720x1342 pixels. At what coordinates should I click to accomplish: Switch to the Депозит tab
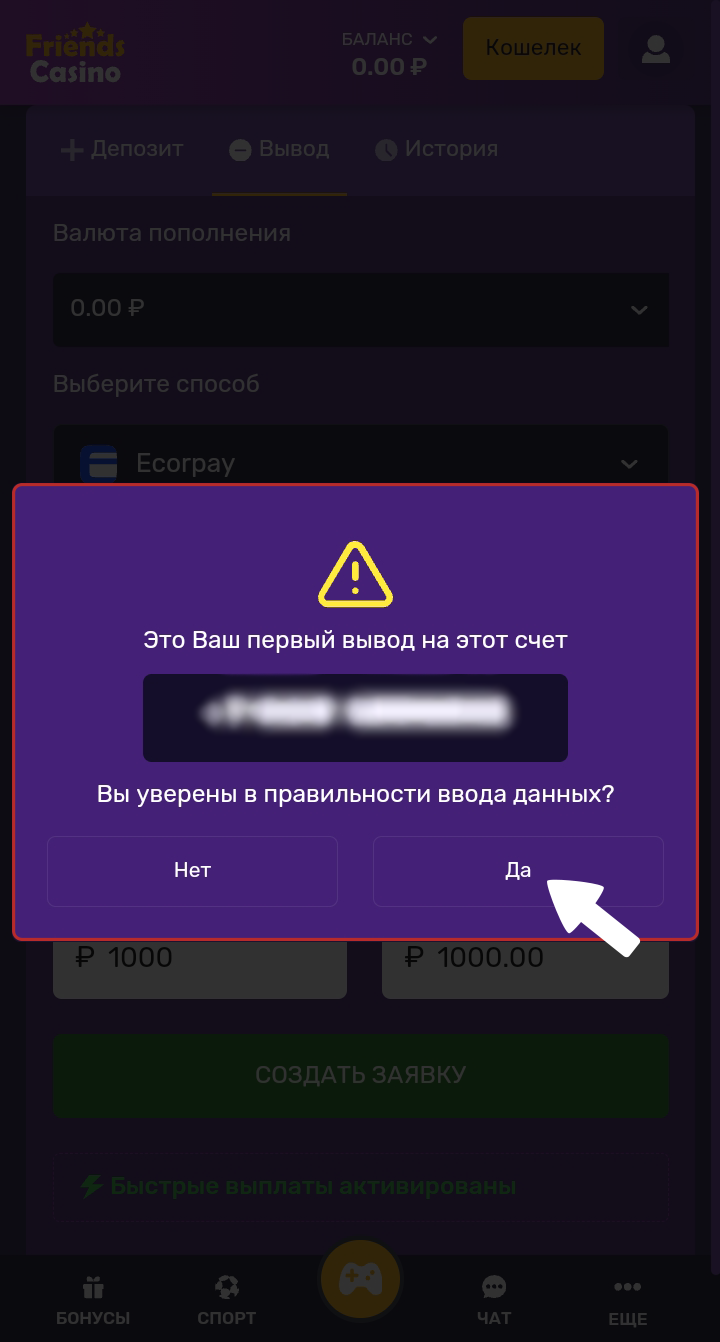(x=122, y=150)
